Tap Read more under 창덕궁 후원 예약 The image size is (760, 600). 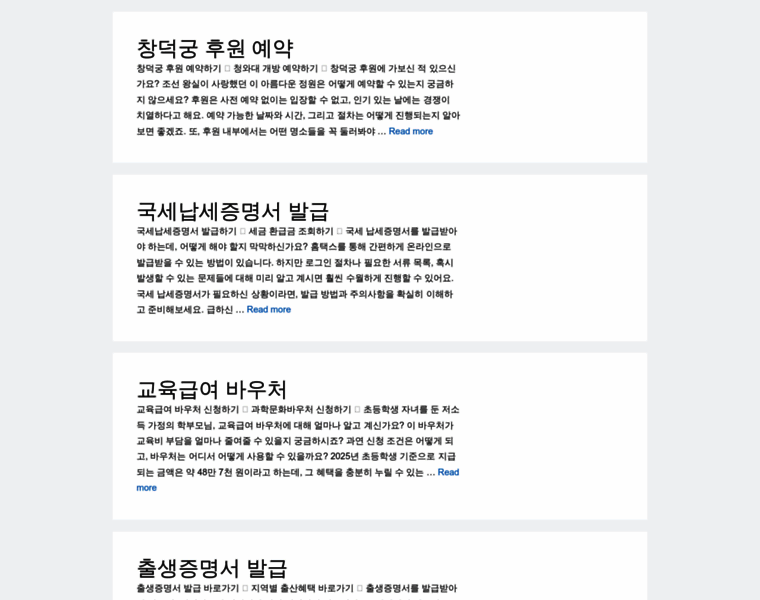[410, 131]
